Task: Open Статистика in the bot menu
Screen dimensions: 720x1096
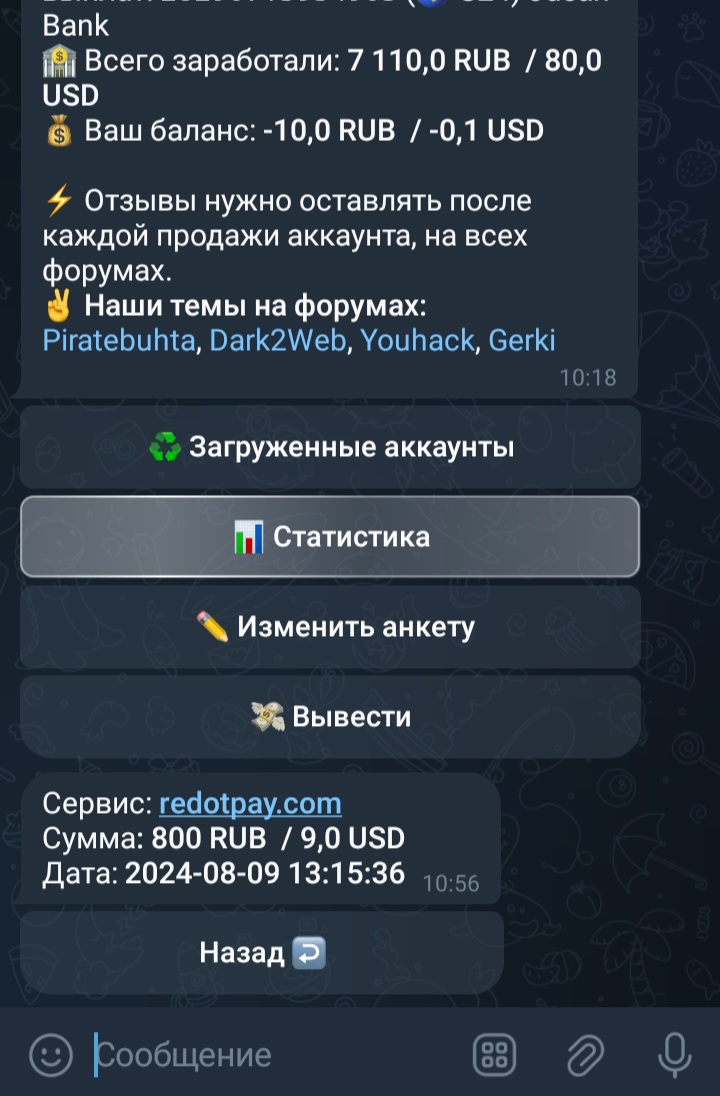Action: [x=330, y=537]
